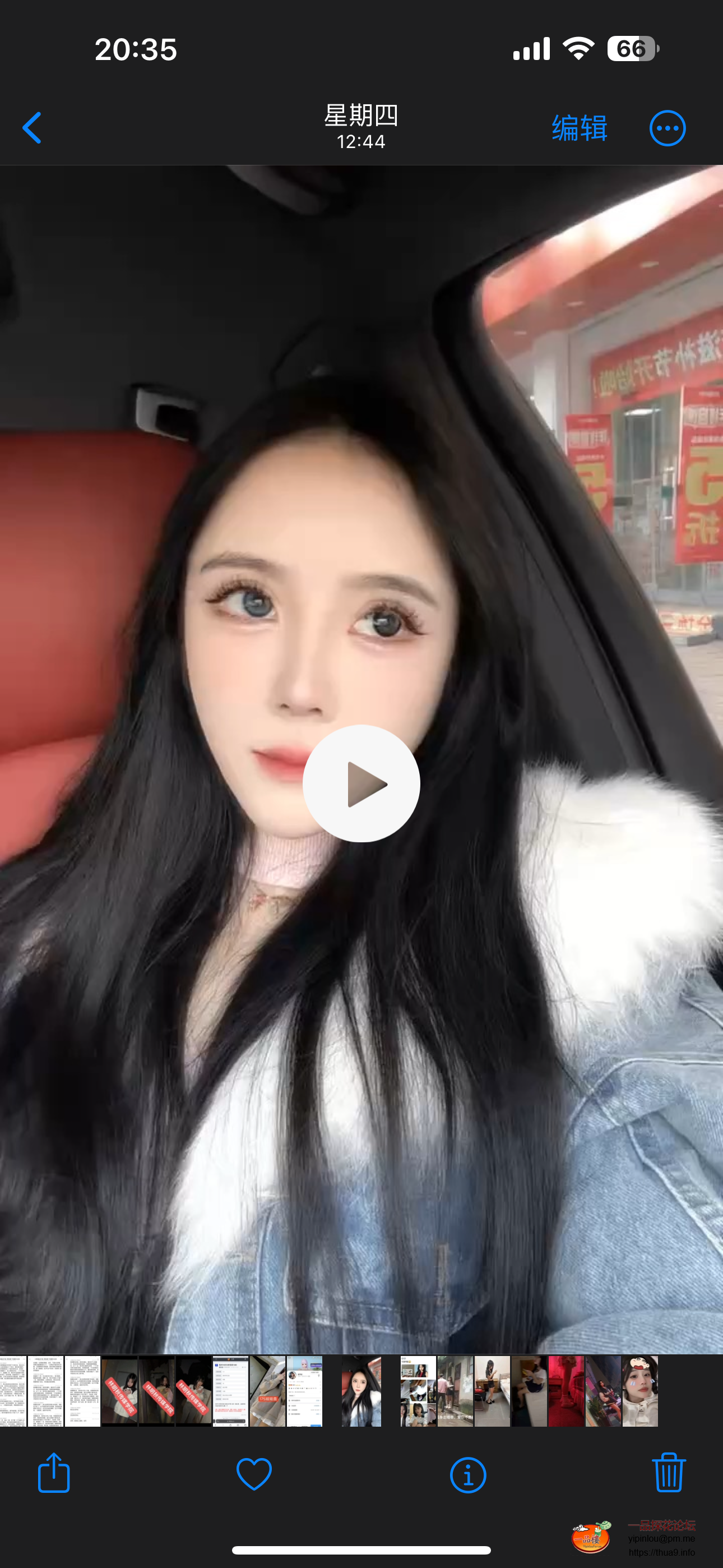Viewport: 723px width, 1568px height.
Task: Select the last cartoon-hat selfie thumbnail
Action: (x=639, y=1391)
